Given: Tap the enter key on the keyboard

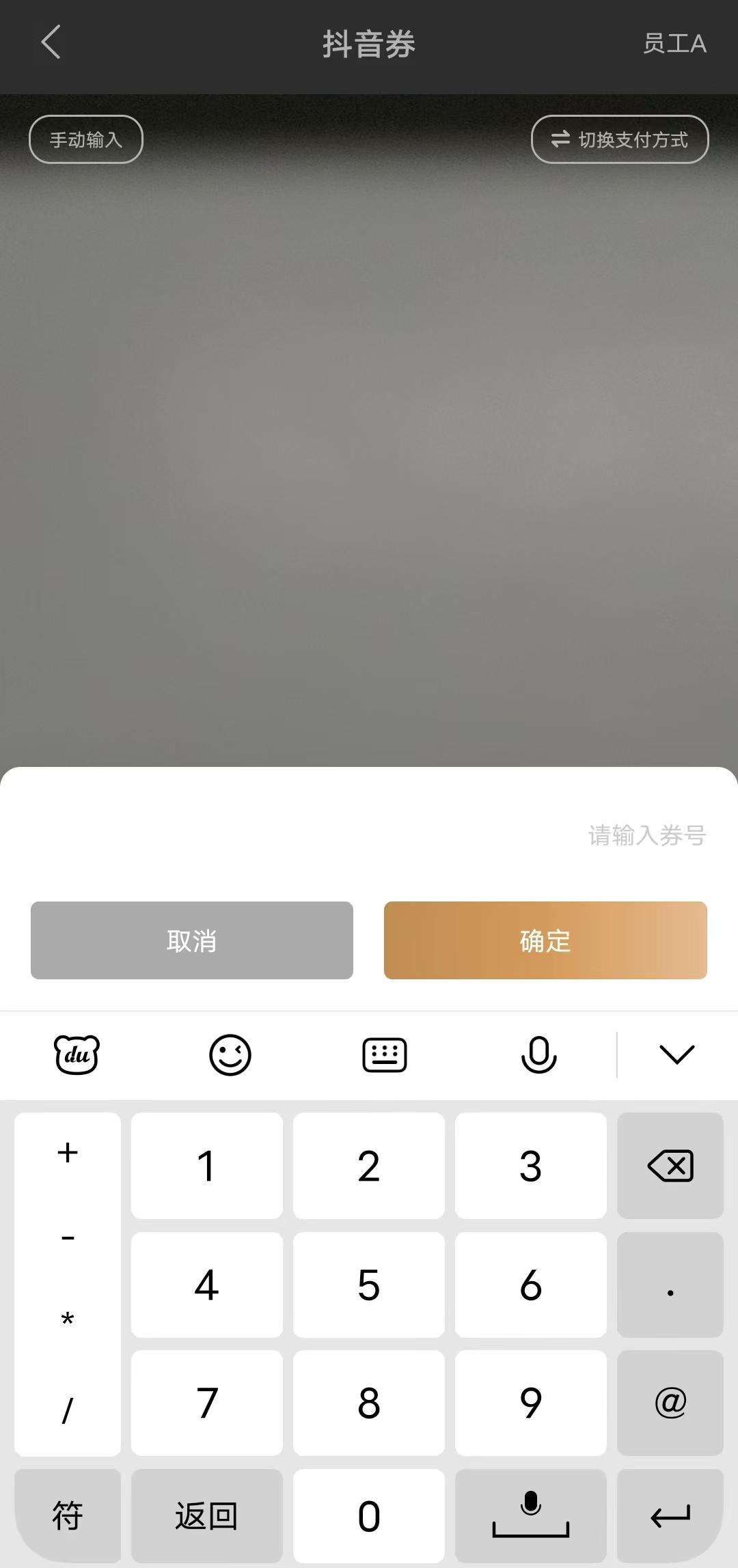Looking at the screenshot, I should click(670, 1516).
